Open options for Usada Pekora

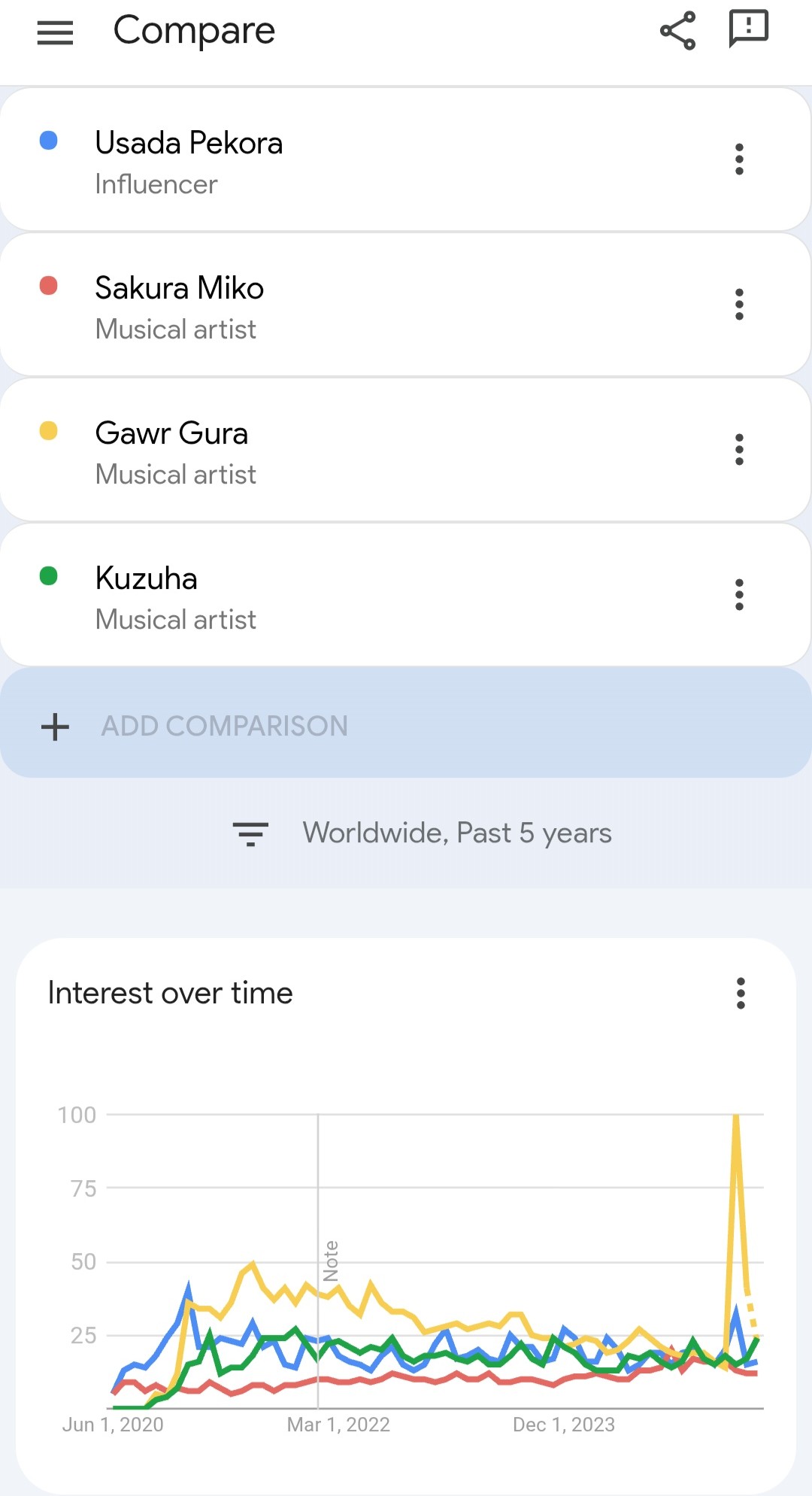pyautogui.click(x=739, y=159)
